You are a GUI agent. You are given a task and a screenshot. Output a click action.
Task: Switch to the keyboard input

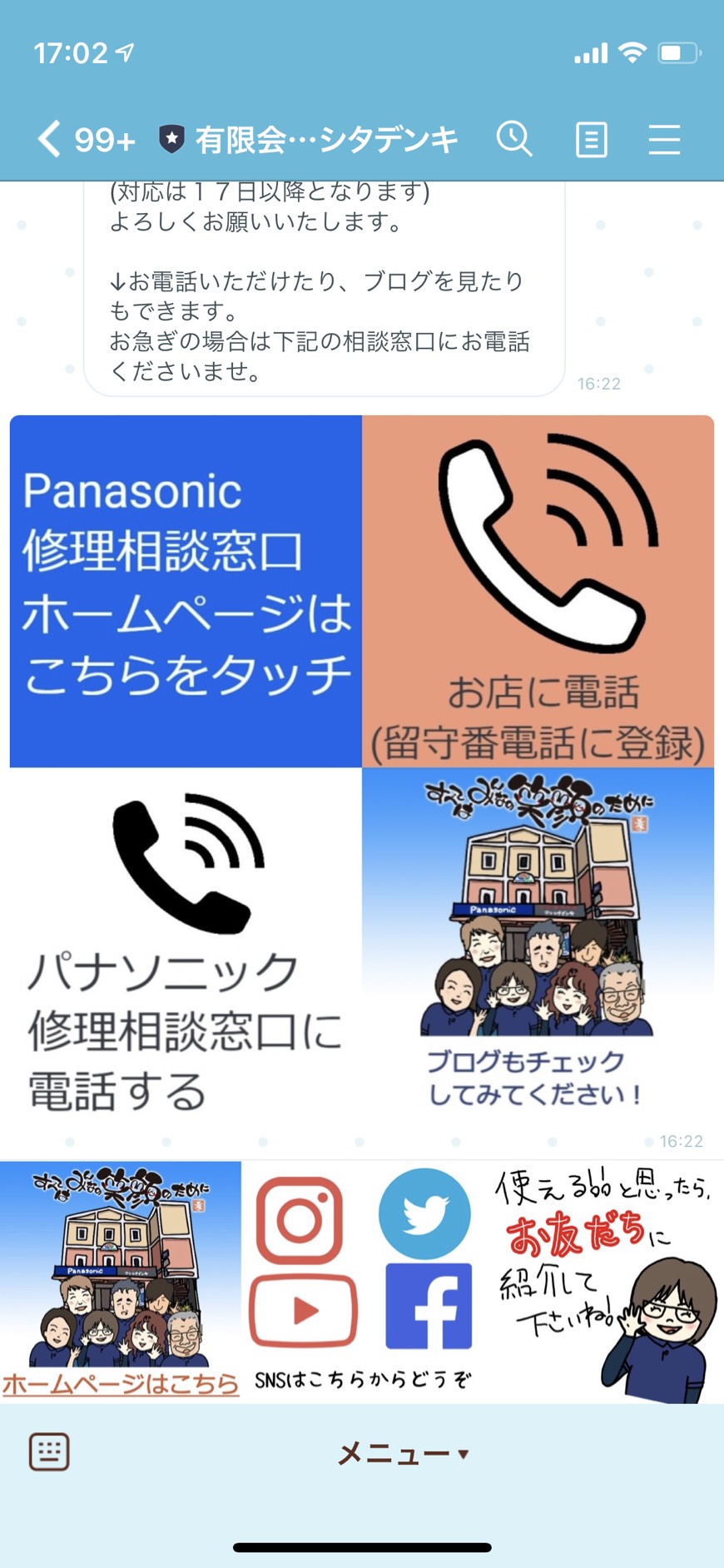[49, 1452]
